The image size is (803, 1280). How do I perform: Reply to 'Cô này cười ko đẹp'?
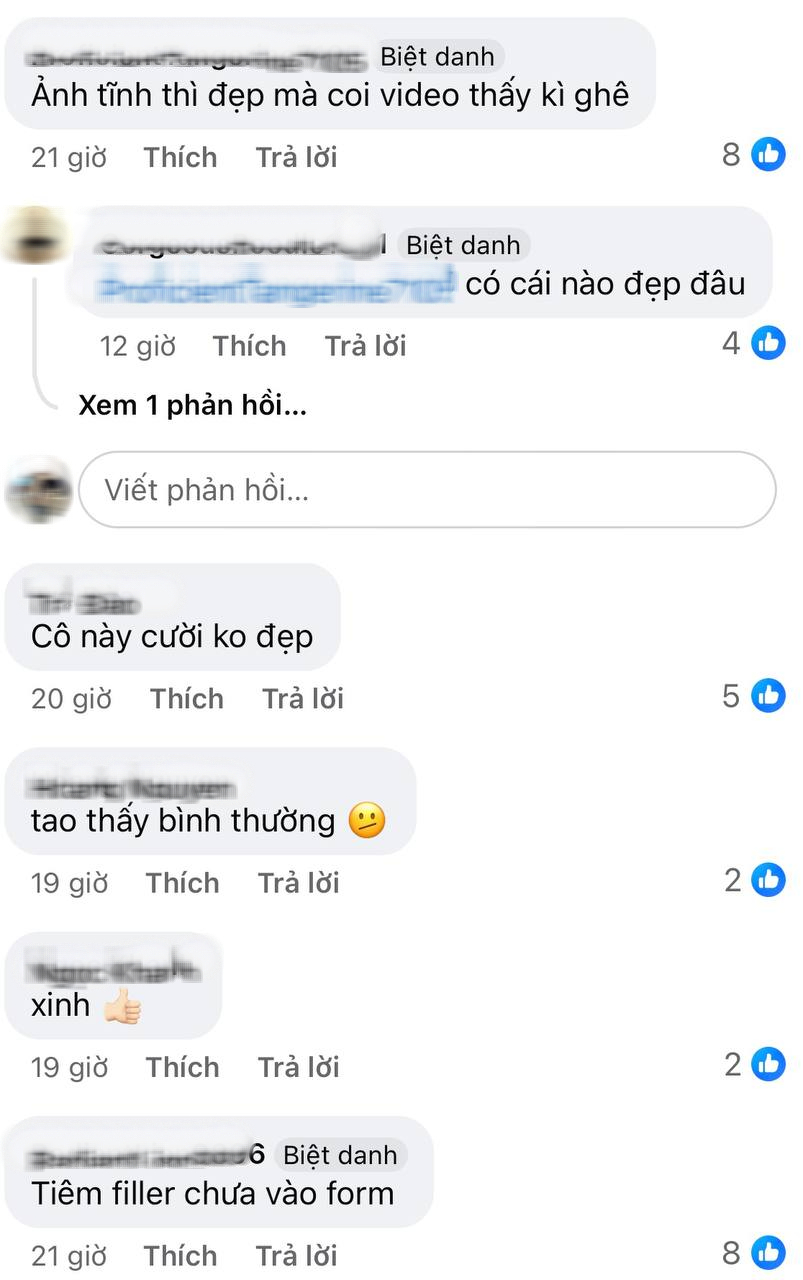pos(303,698)
